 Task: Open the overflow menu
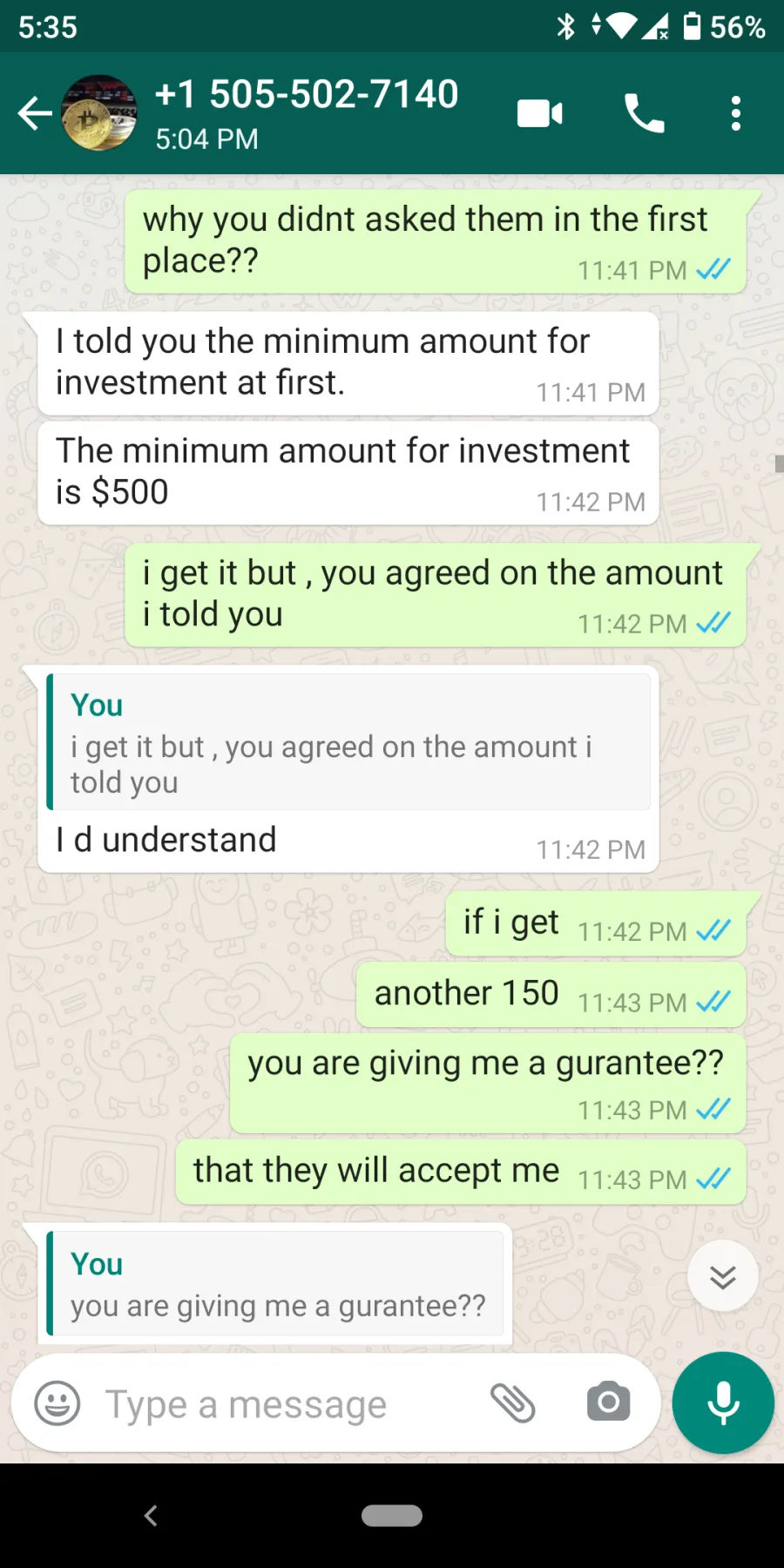point(736,113)
